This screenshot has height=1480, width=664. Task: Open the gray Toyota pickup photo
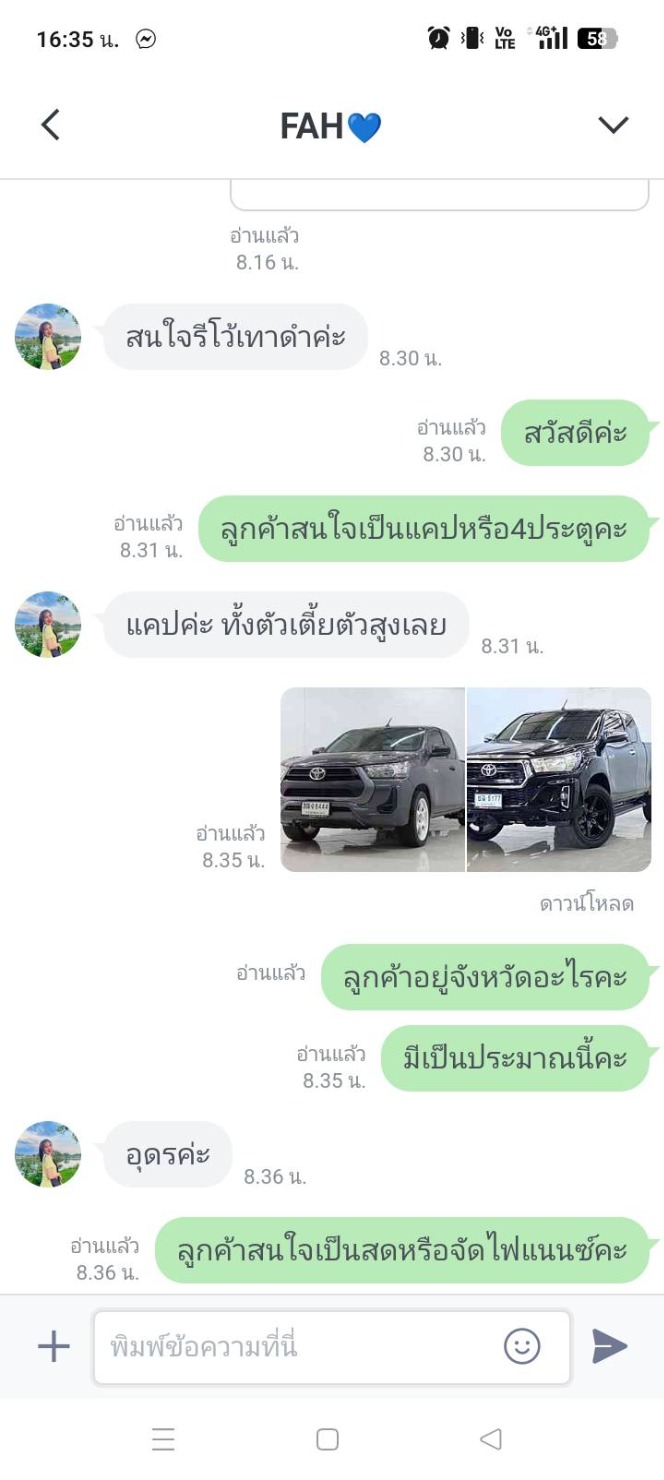[x=372, y=779]
